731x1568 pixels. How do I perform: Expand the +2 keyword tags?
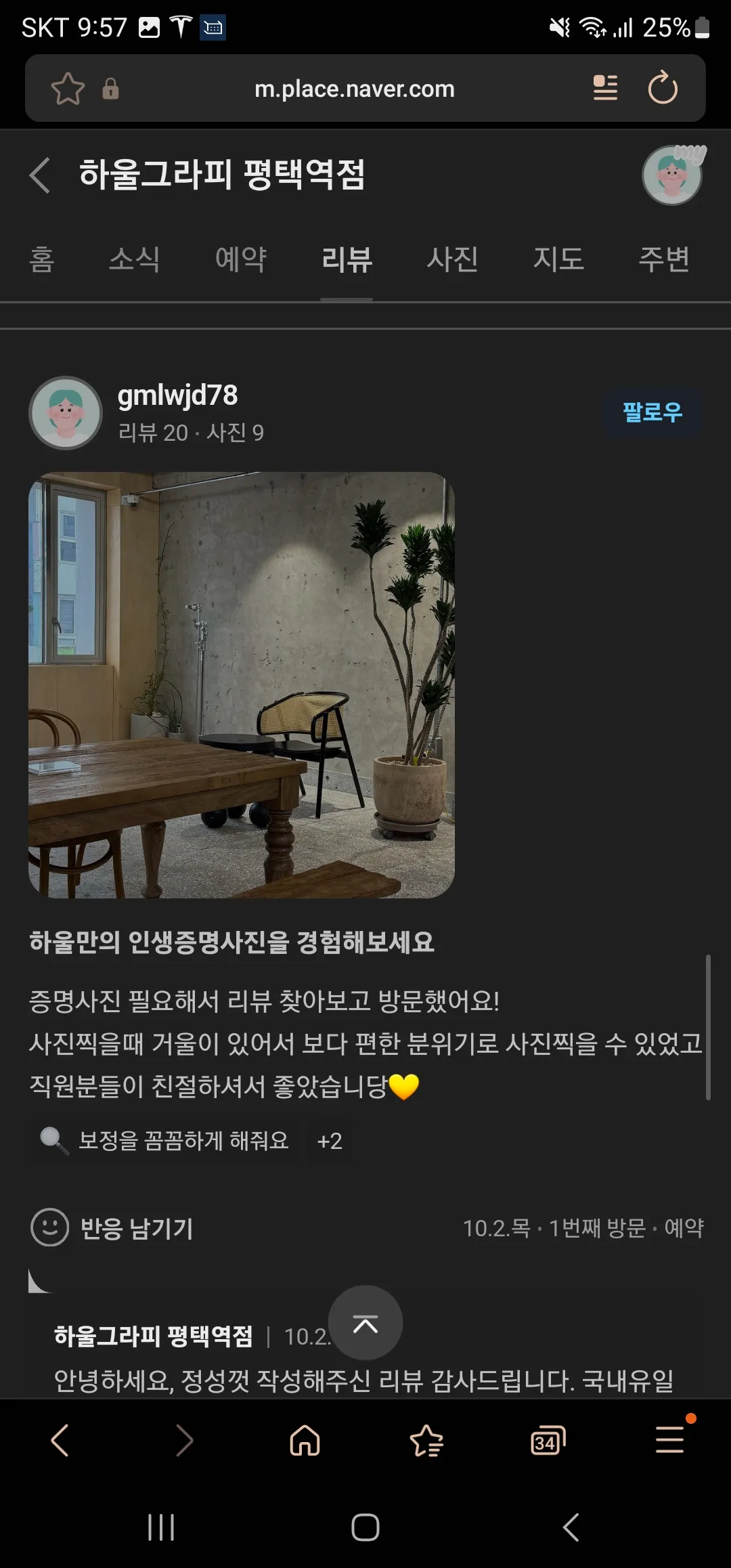(330, 1141)
